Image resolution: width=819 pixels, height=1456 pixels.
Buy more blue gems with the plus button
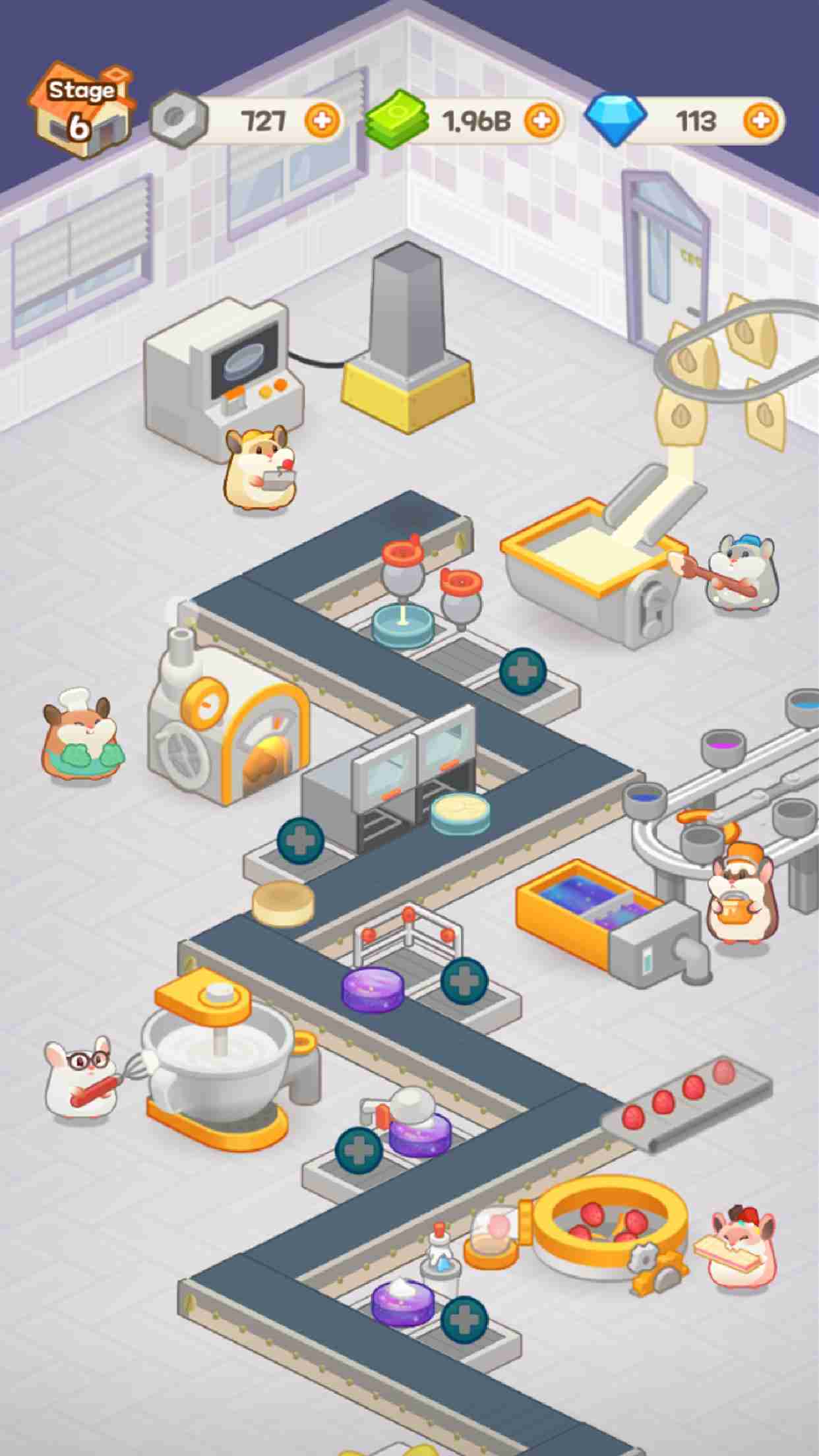(761, 120)
